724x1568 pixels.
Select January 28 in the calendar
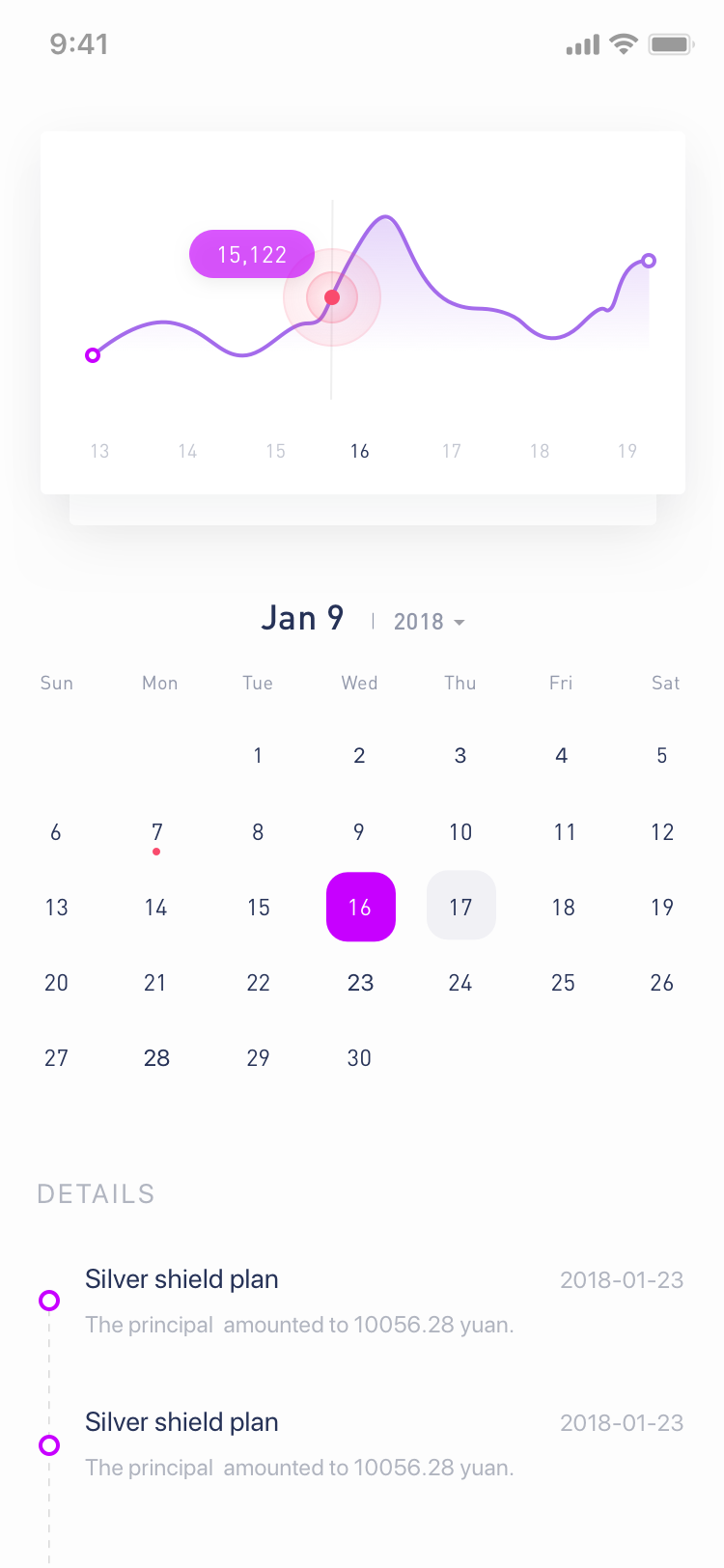pyautogui.click(x=156, y=1058)
